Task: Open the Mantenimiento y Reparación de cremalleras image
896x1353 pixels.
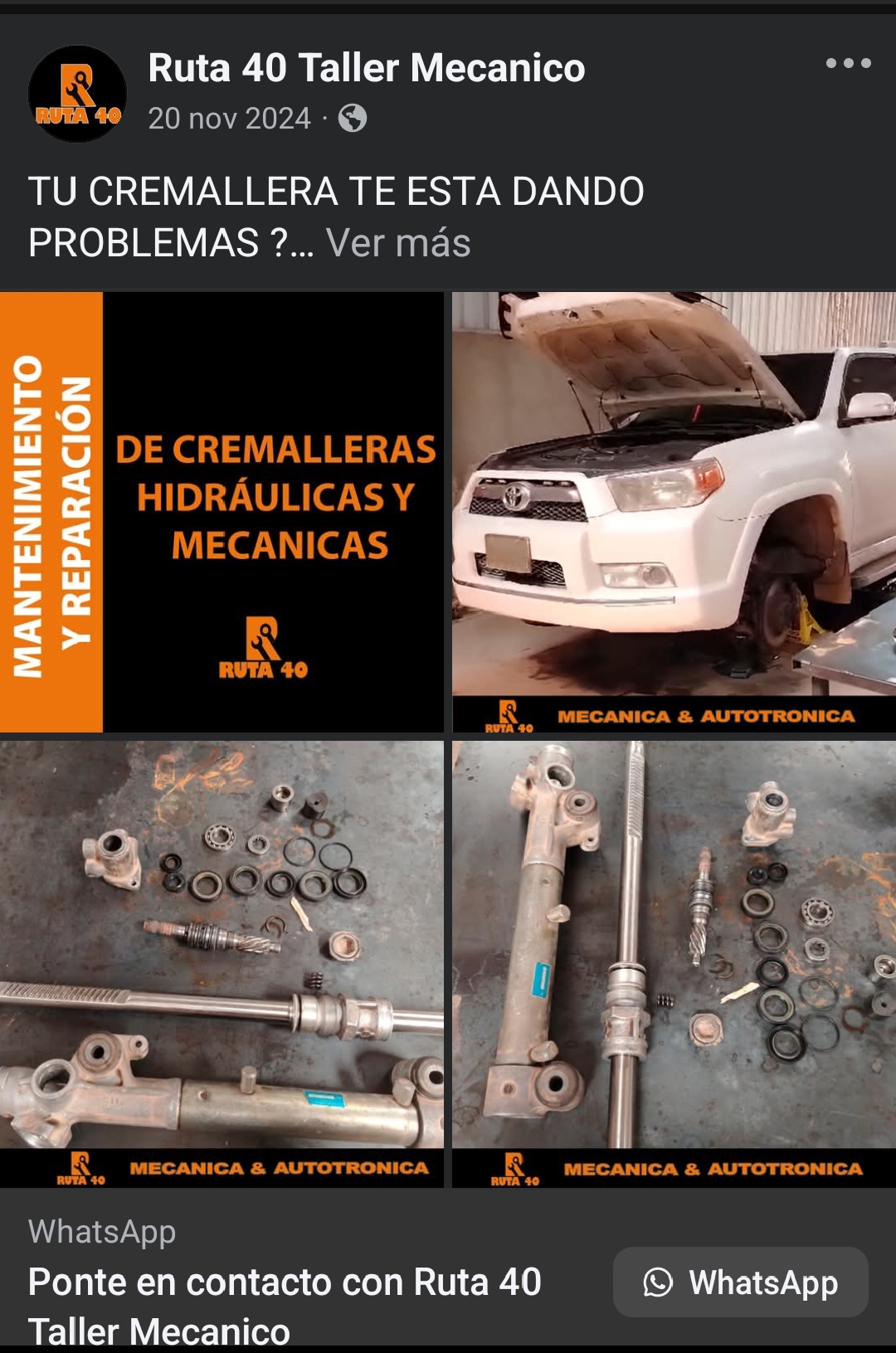Action: pyautogui.click(x=222, y=511)
